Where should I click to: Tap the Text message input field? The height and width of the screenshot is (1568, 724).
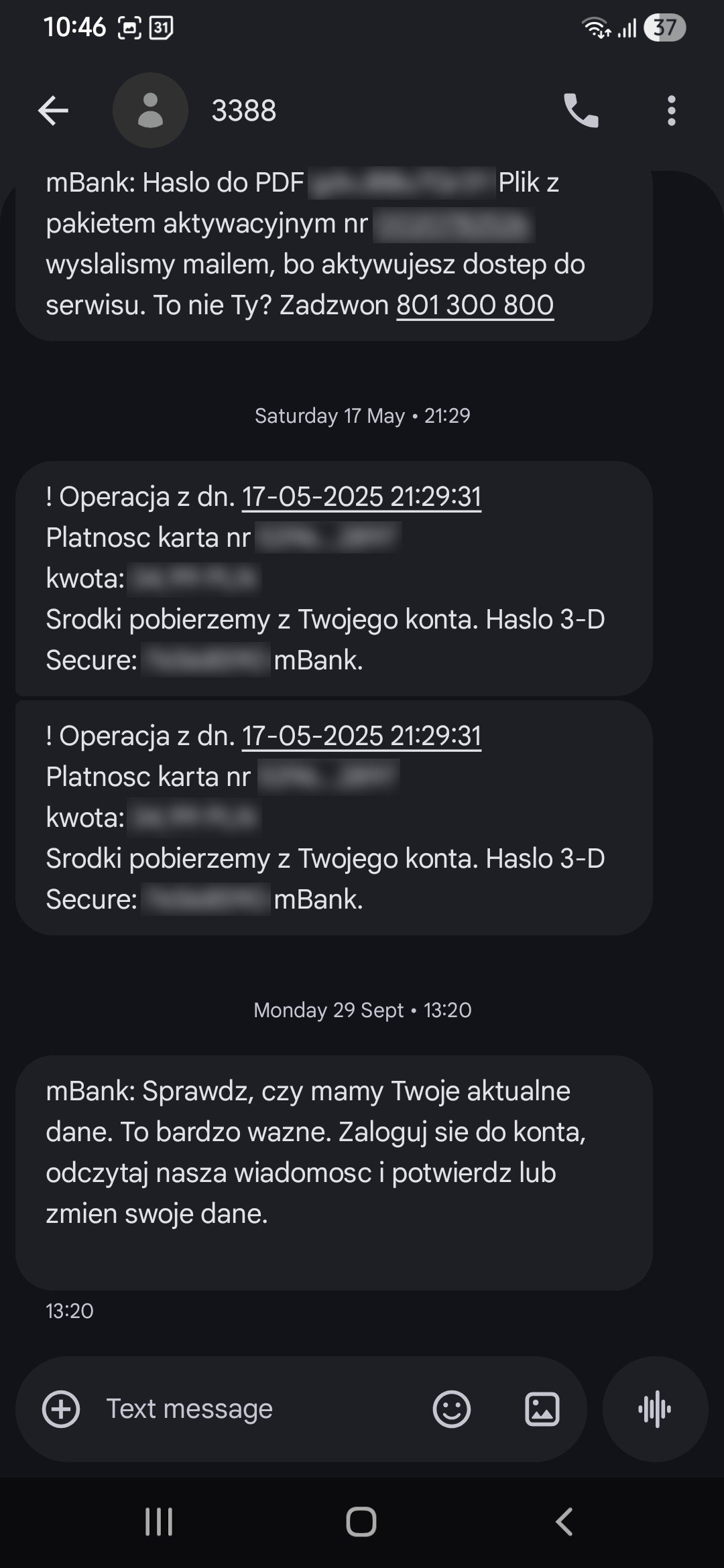coord(235,1409)
